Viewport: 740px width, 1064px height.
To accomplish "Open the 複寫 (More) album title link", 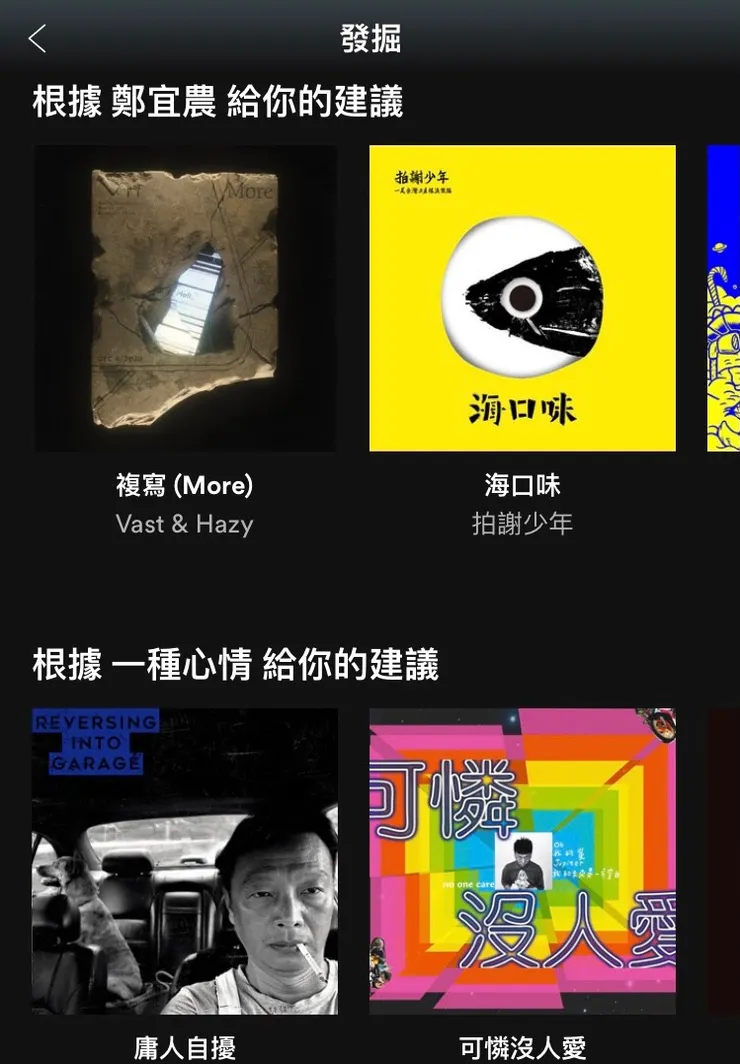I will tap(184, 487).
